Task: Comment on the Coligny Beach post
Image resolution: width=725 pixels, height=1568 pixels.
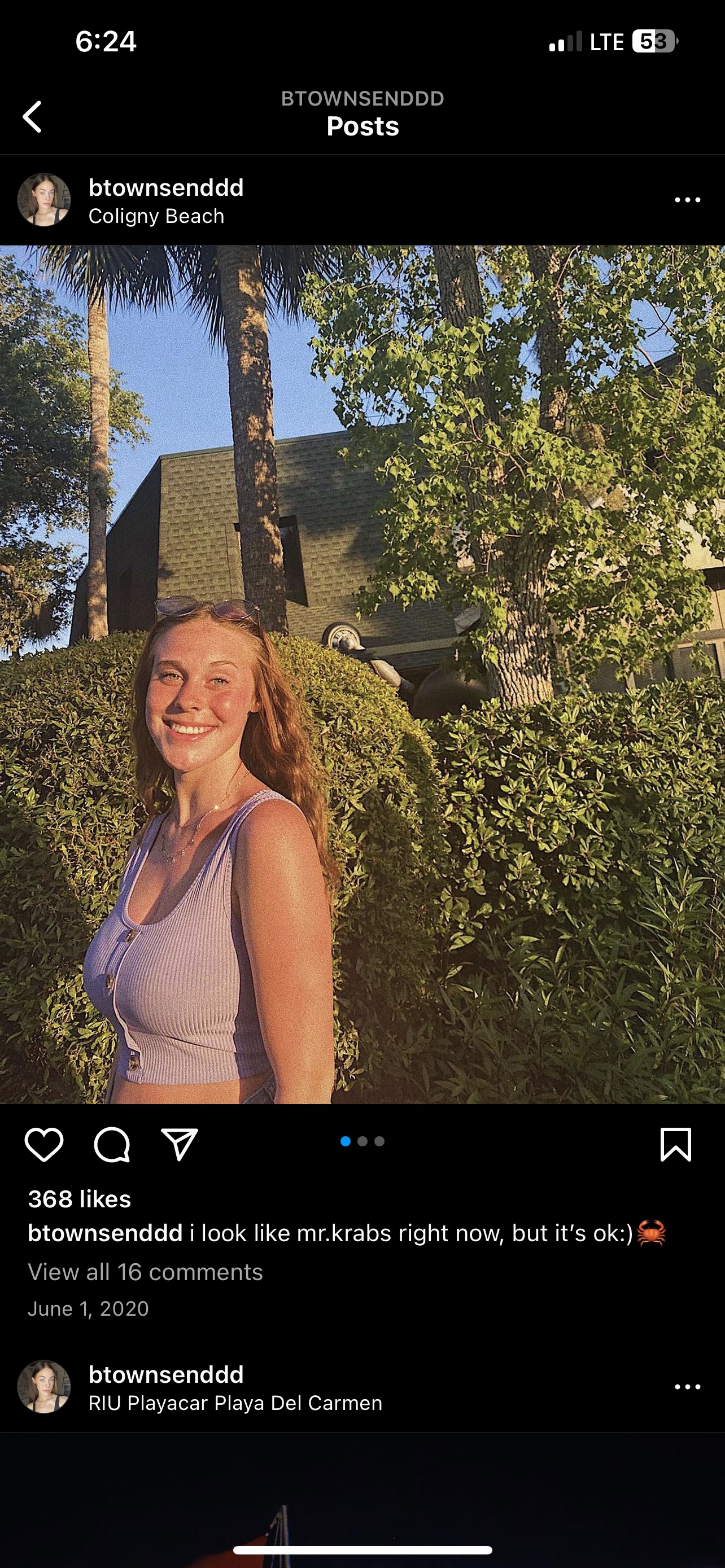Action: [x=112, y=1144]
